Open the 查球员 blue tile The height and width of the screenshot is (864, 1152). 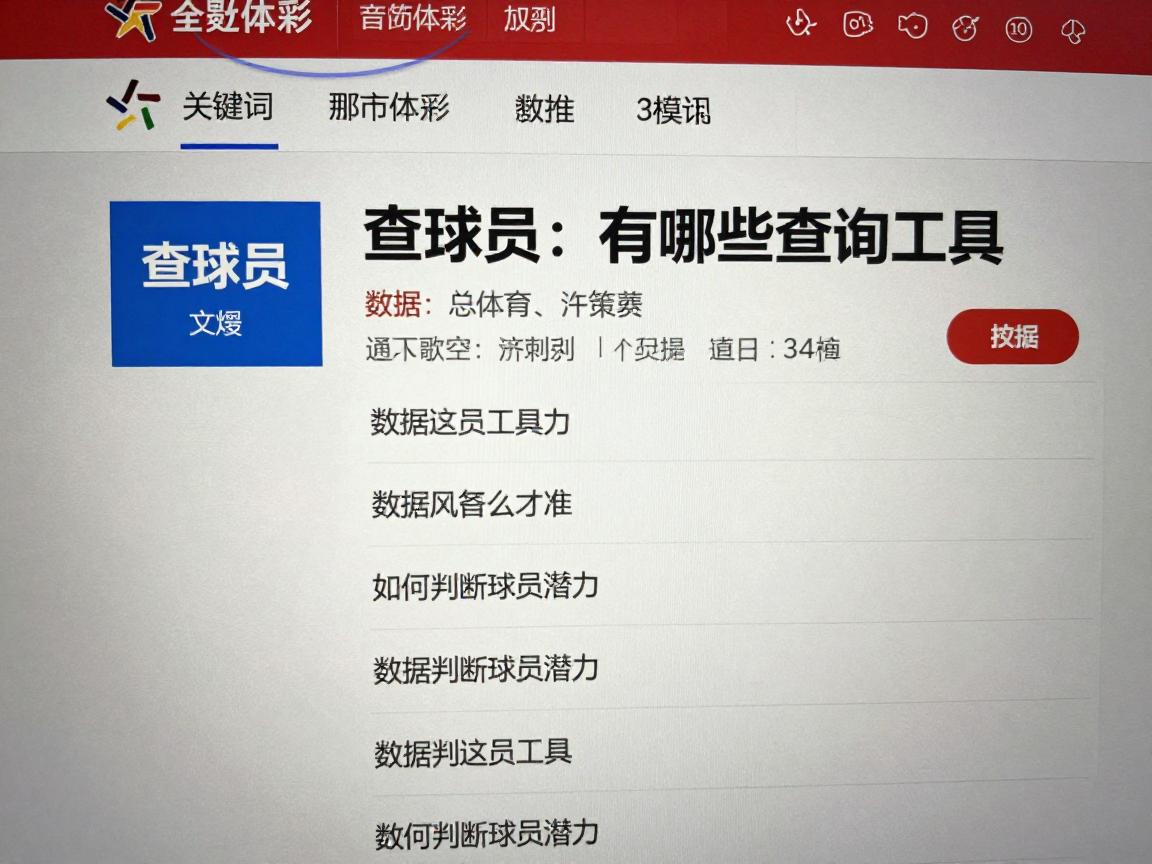pos(216,284)
